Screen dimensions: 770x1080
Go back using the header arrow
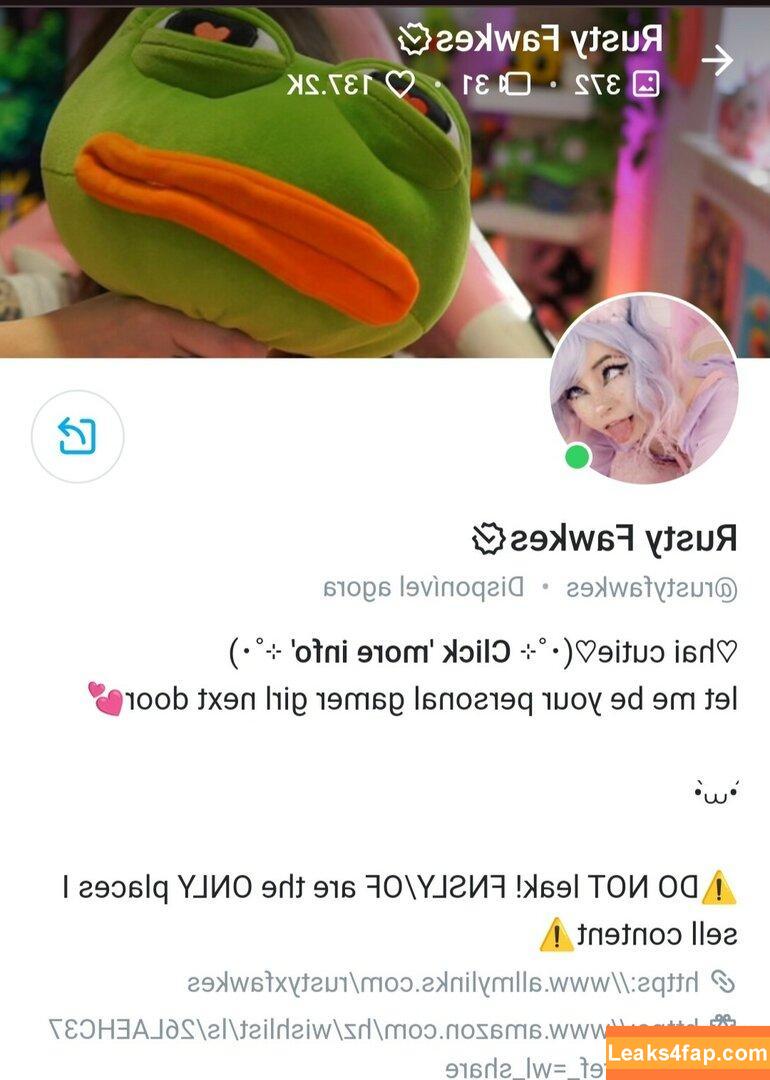pyautogui.click(x=718, y=60)
